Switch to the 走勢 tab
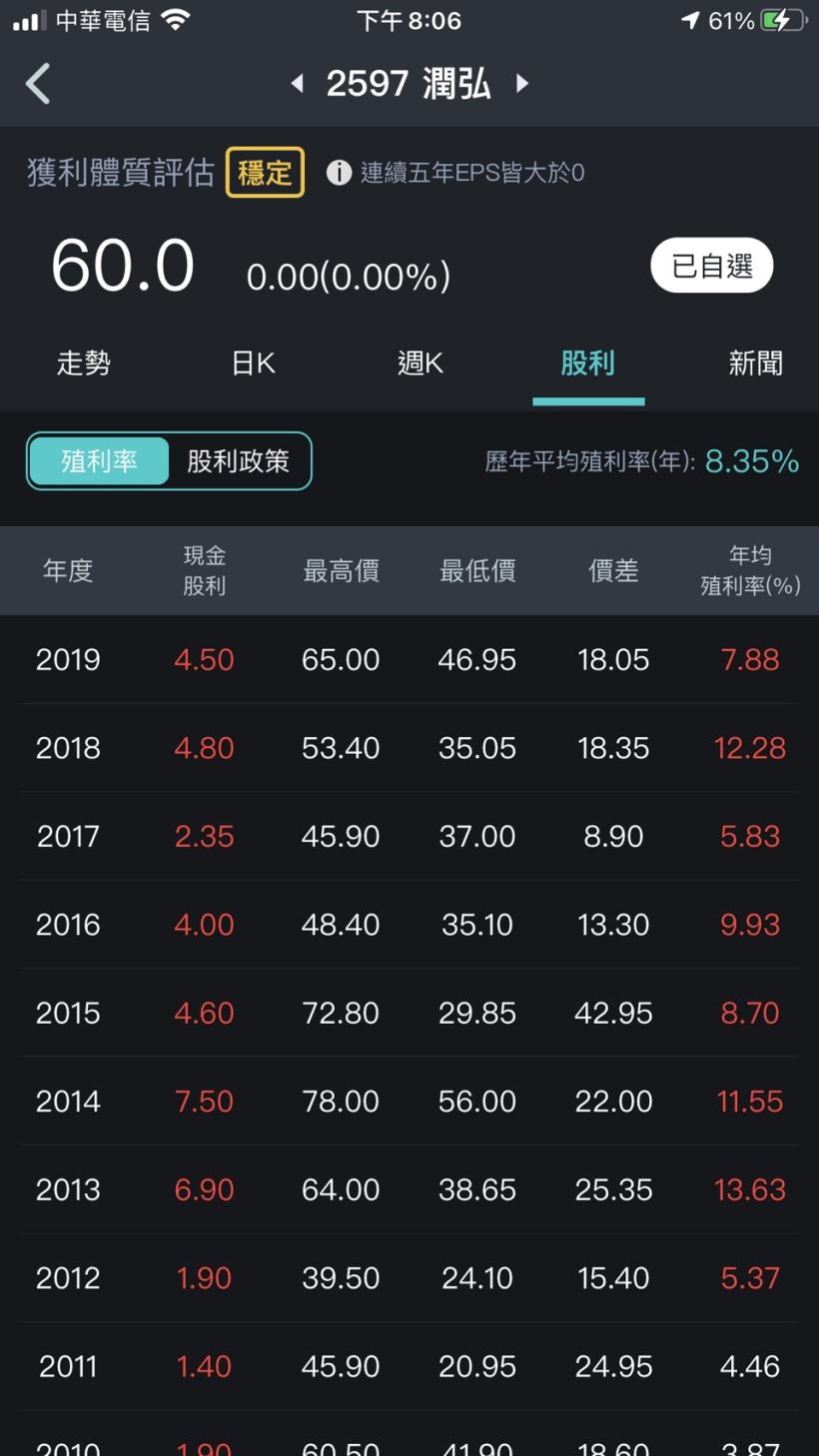The image size is (819, 1456). (84, 363)
